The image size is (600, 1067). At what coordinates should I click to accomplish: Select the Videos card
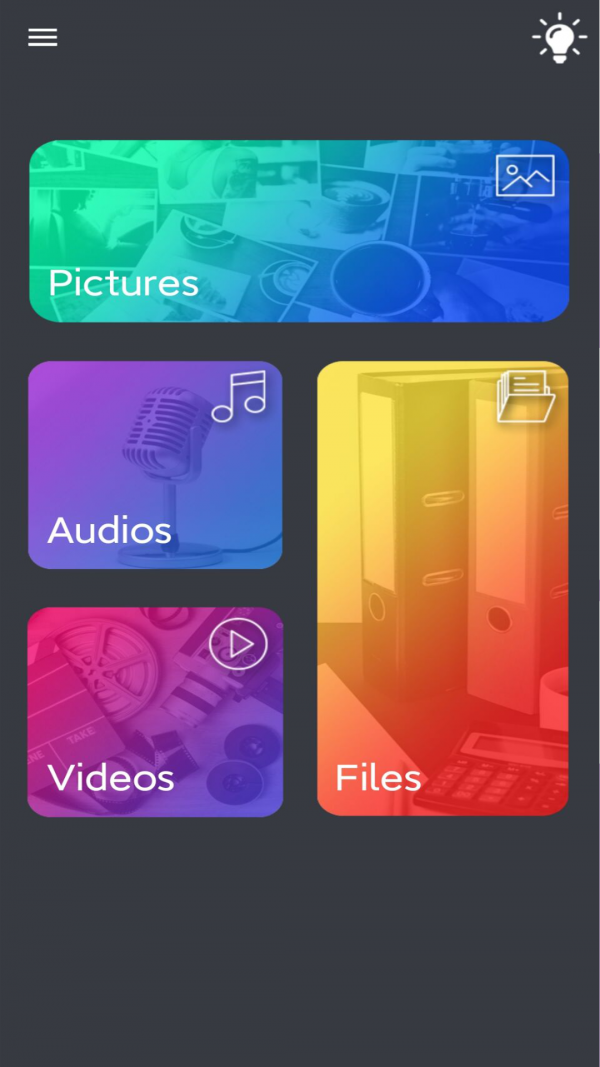(155, 712)
